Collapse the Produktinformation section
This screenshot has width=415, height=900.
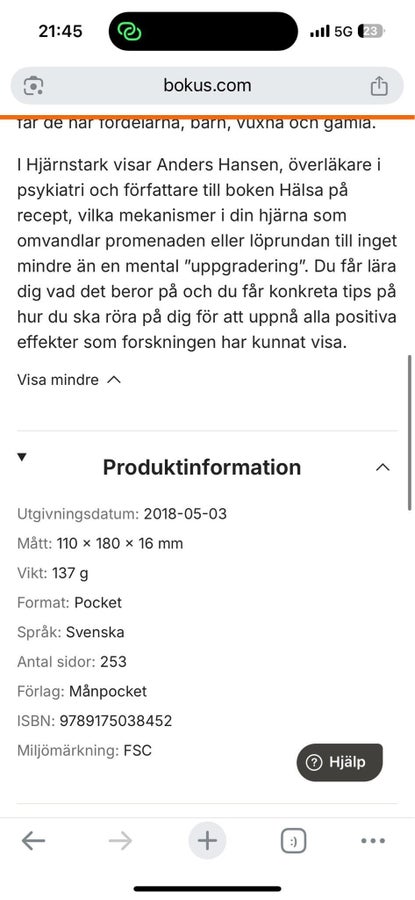click(382, 467)
